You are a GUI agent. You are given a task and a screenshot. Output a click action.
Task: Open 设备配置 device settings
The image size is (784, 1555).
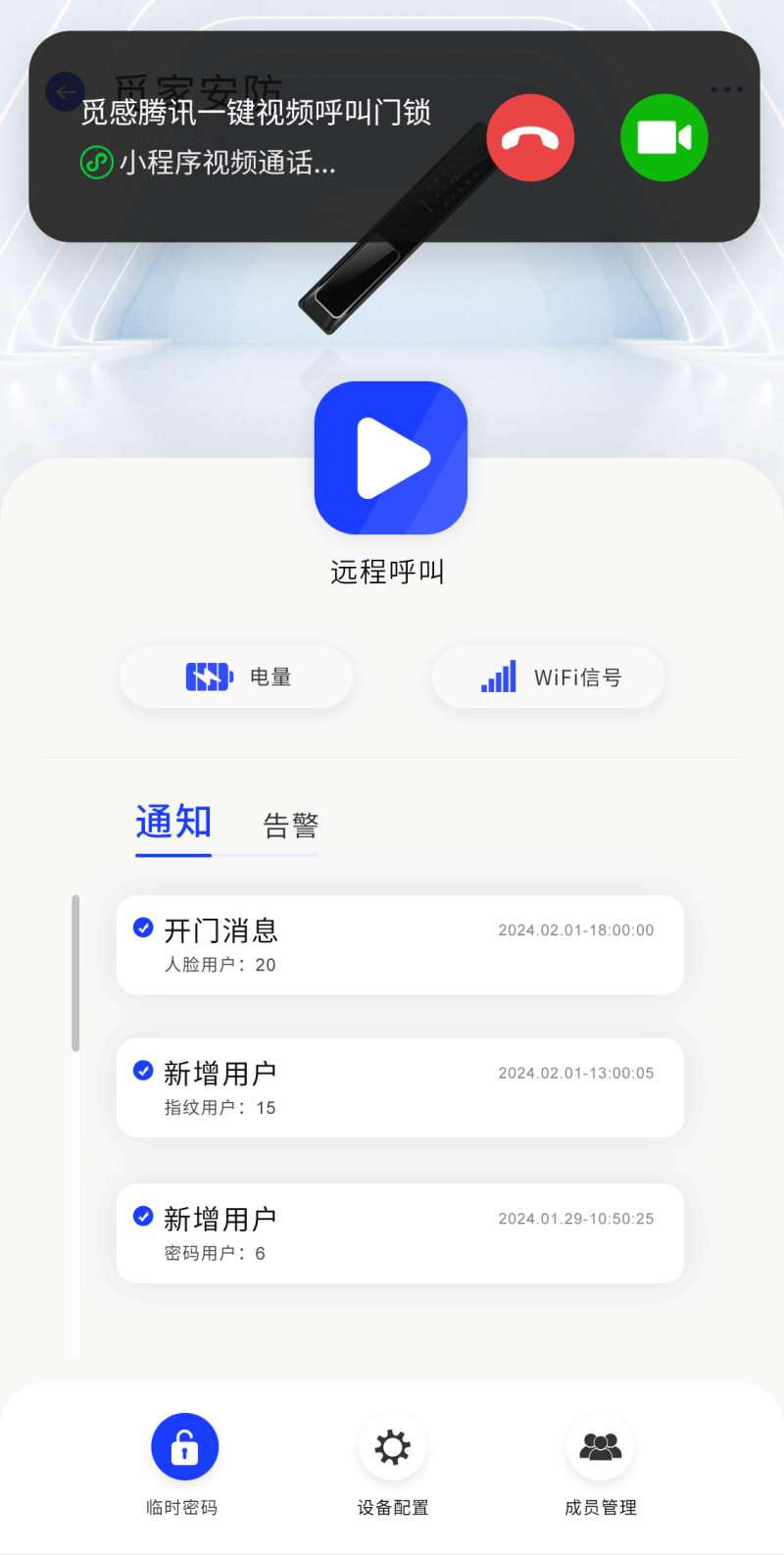tap(393, 1465)
